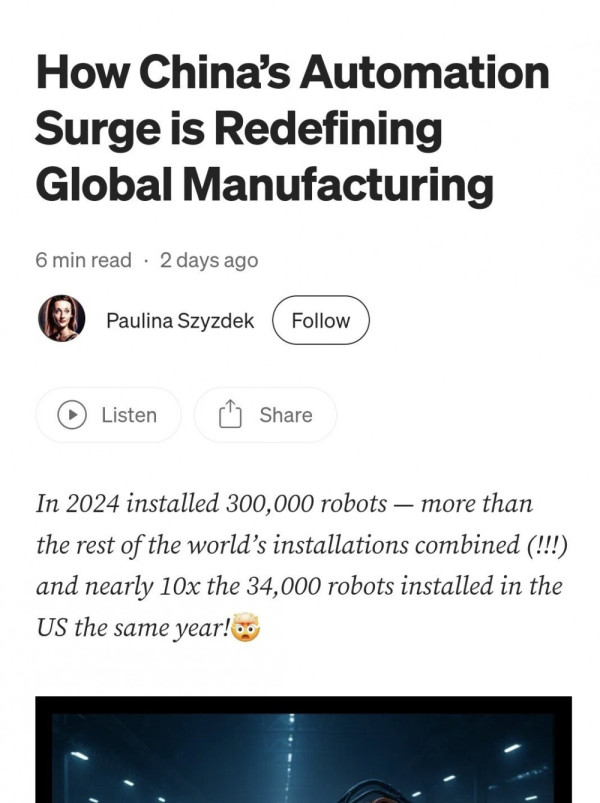
Task: Listen to the article audio
Action: (108, 414)
